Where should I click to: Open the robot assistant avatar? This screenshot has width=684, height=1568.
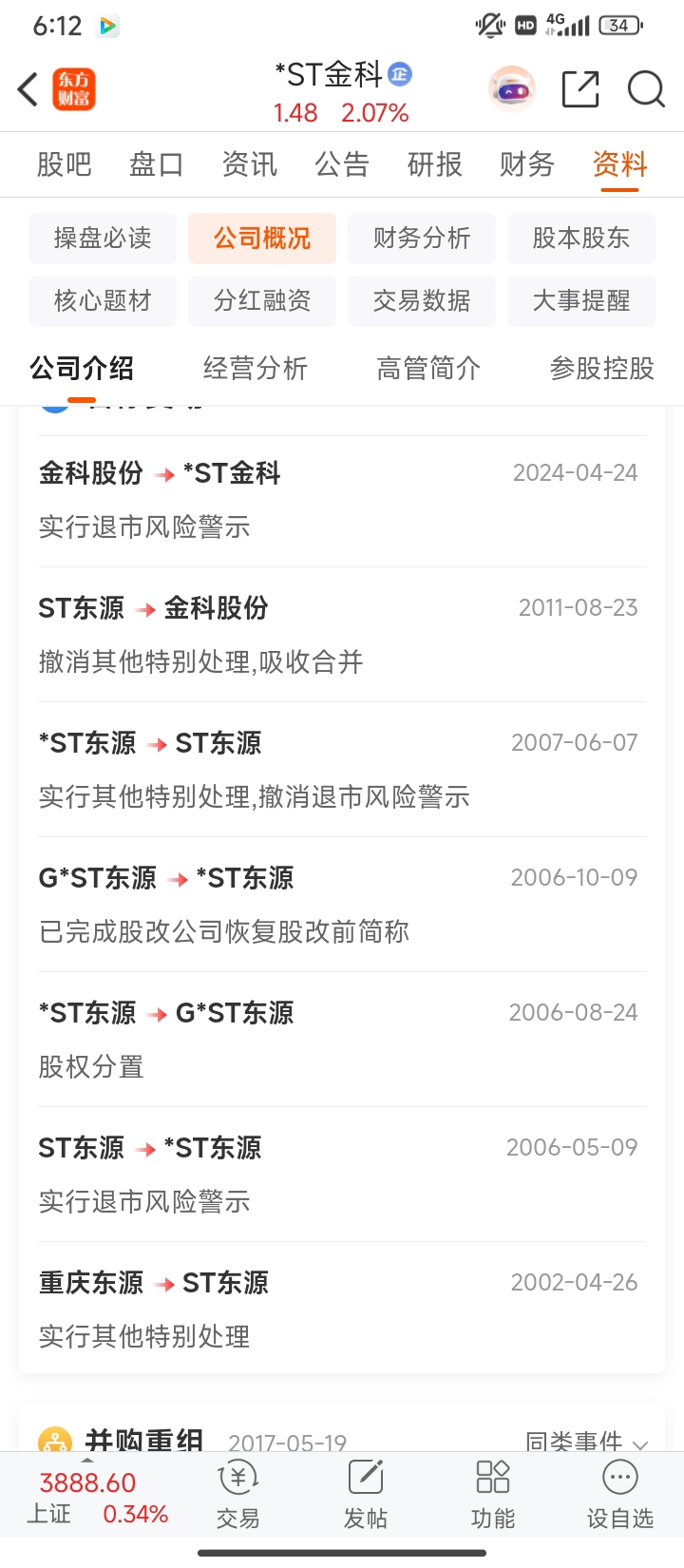[x=512, y=89]
